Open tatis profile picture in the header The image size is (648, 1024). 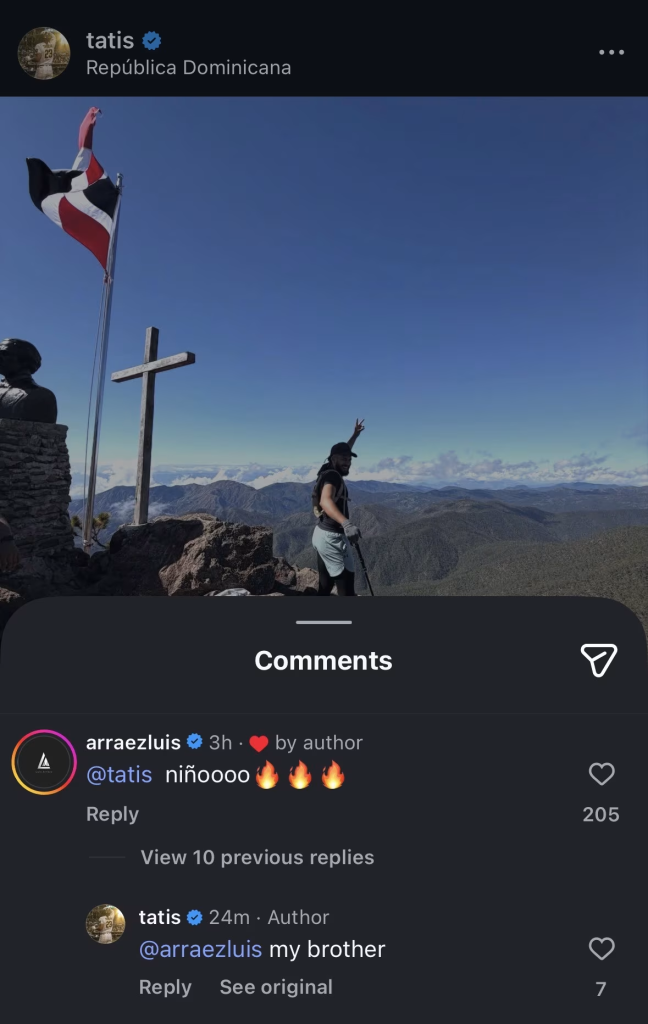coord(44,53)
